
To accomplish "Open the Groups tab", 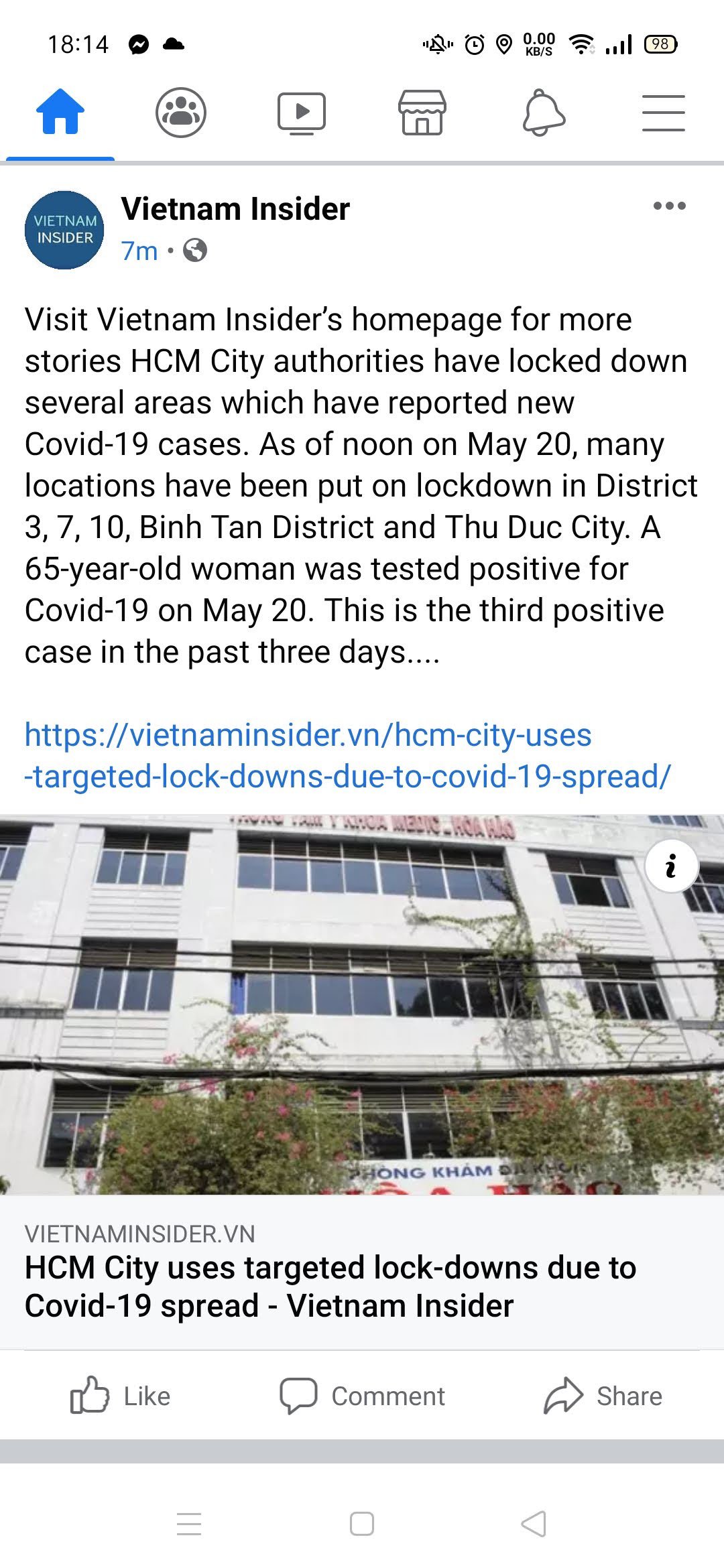I will coord(180,113).
